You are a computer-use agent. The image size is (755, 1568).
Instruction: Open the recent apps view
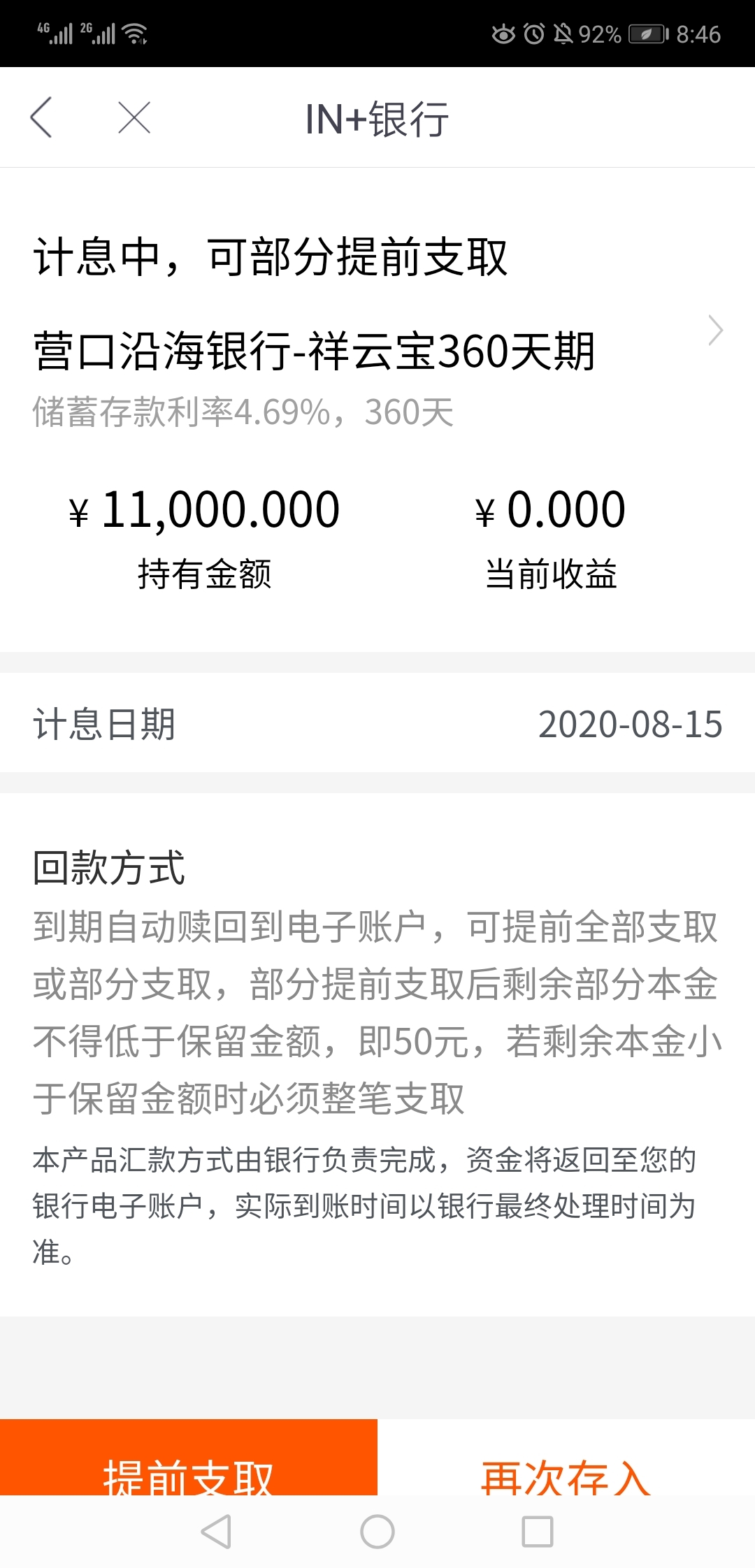click(538, 1532)
